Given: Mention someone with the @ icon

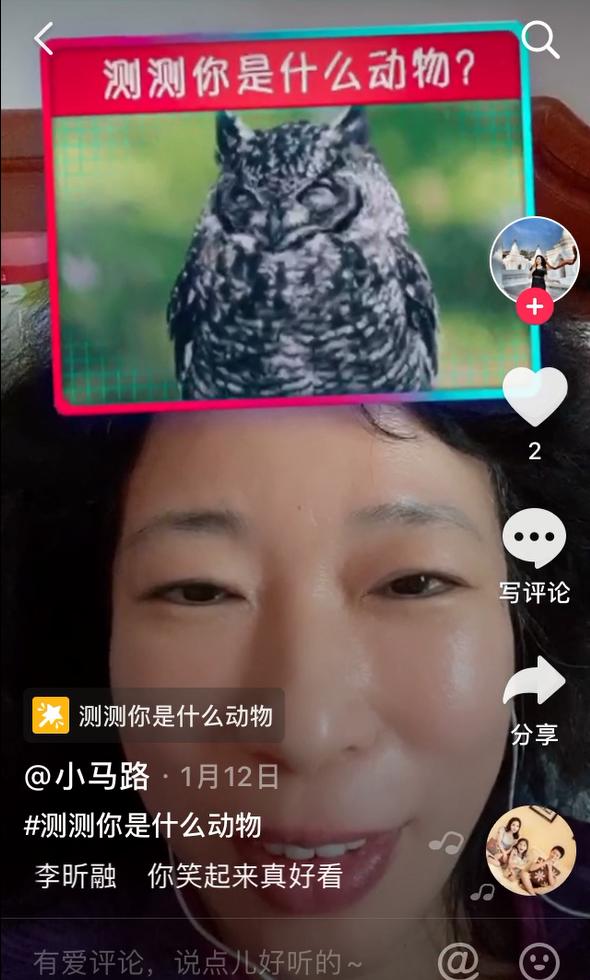Looking at the screenshot, I should click(x=458, y=961).
